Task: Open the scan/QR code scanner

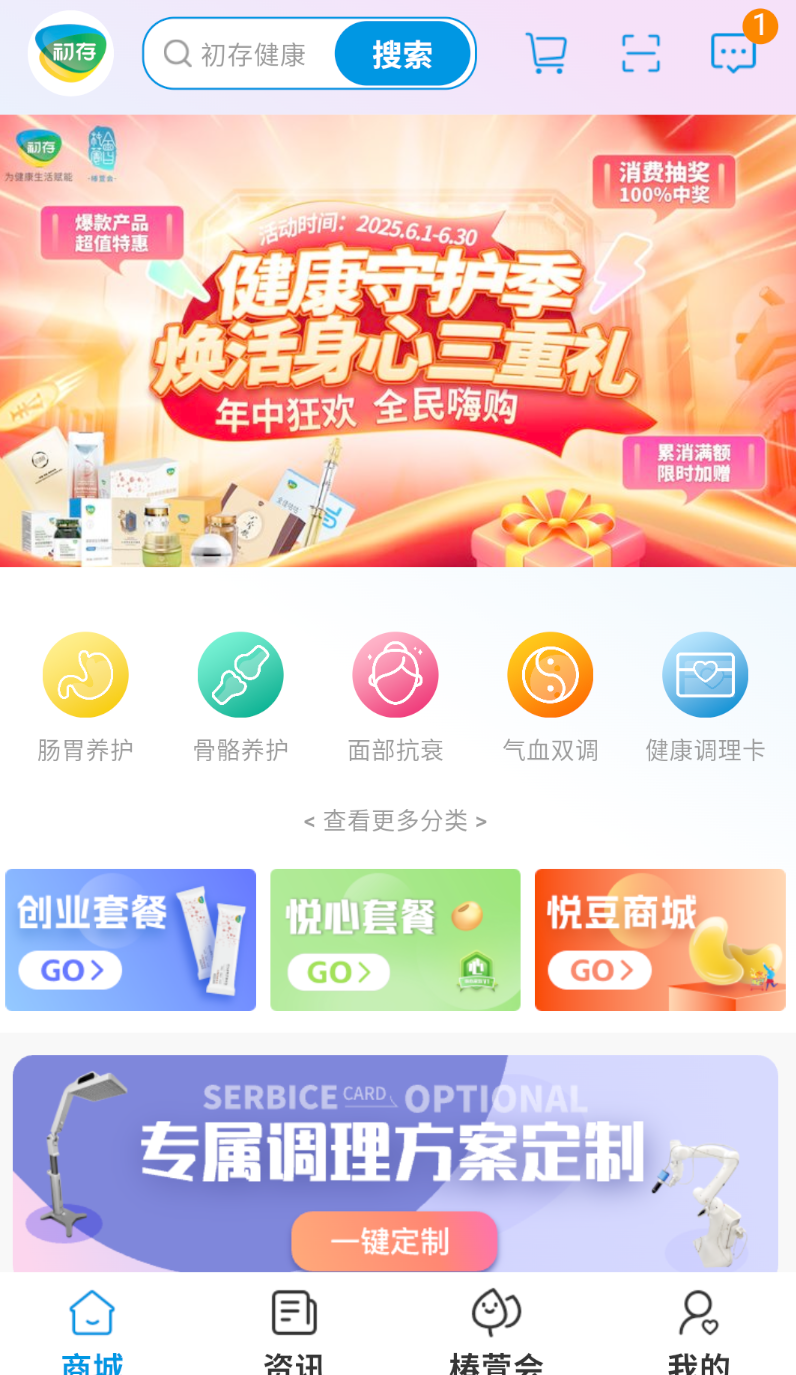Action: tap(640, 54)
